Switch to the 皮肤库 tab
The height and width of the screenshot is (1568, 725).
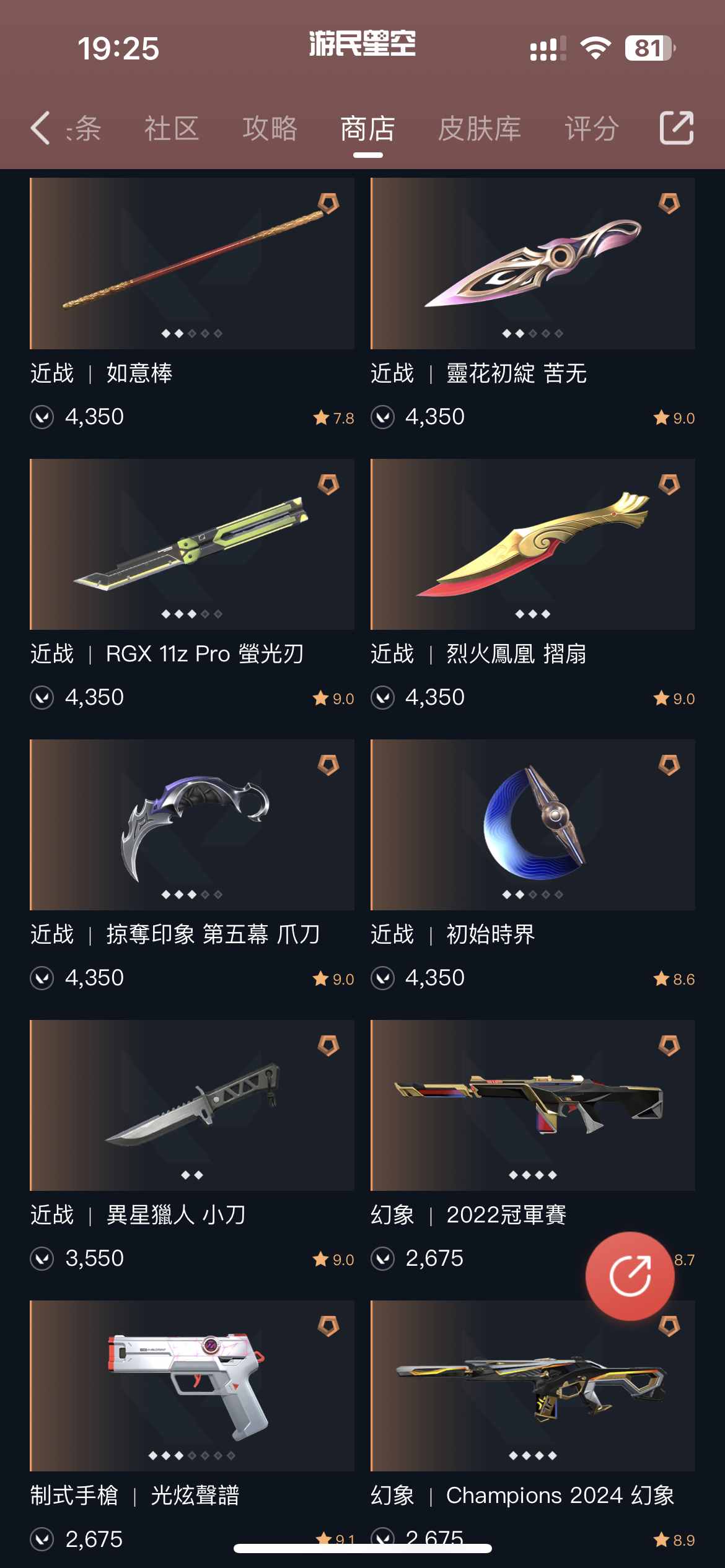(479, 128)
